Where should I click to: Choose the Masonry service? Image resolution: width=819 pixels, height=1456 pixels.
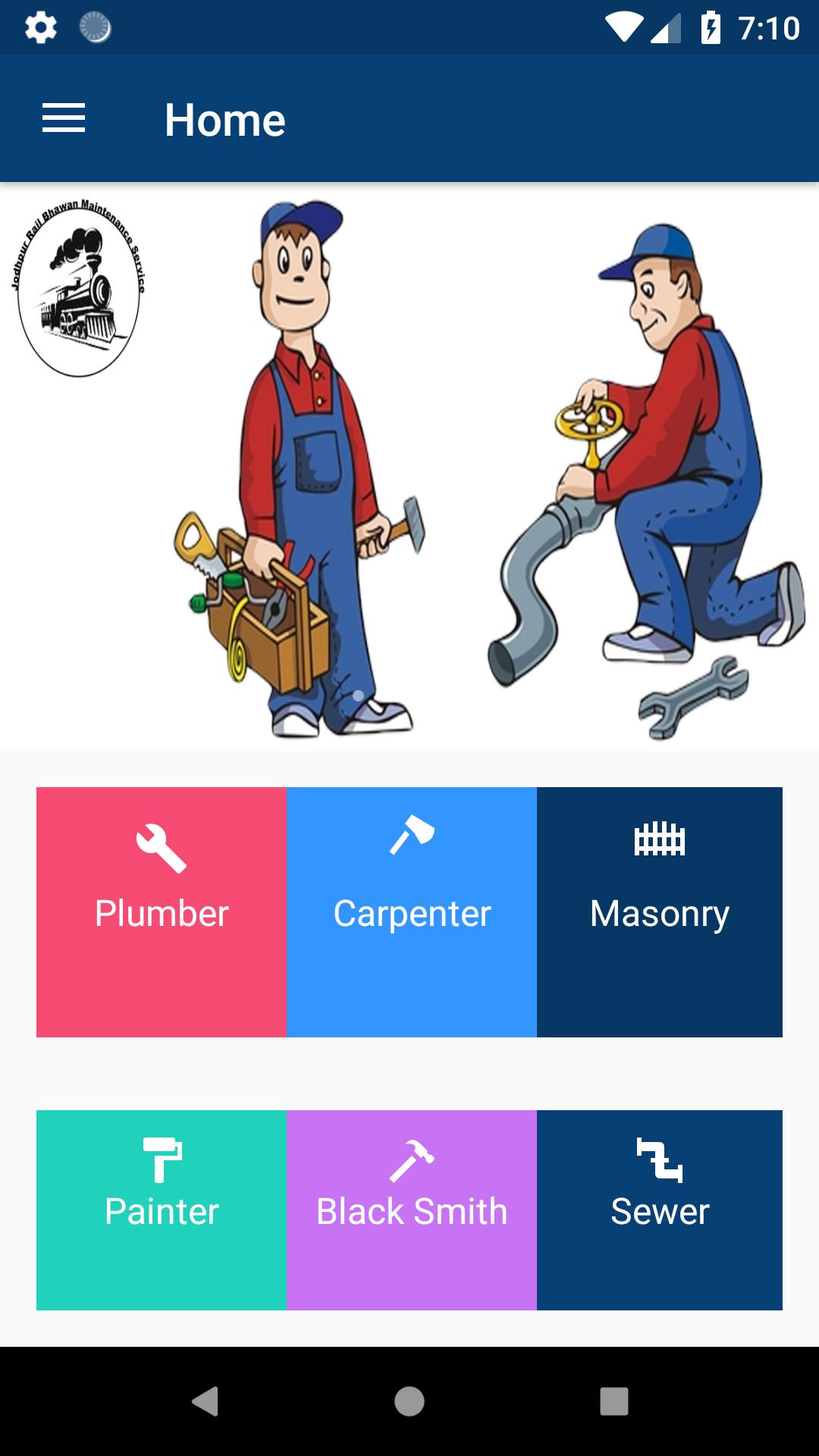[x=659, y=912]
